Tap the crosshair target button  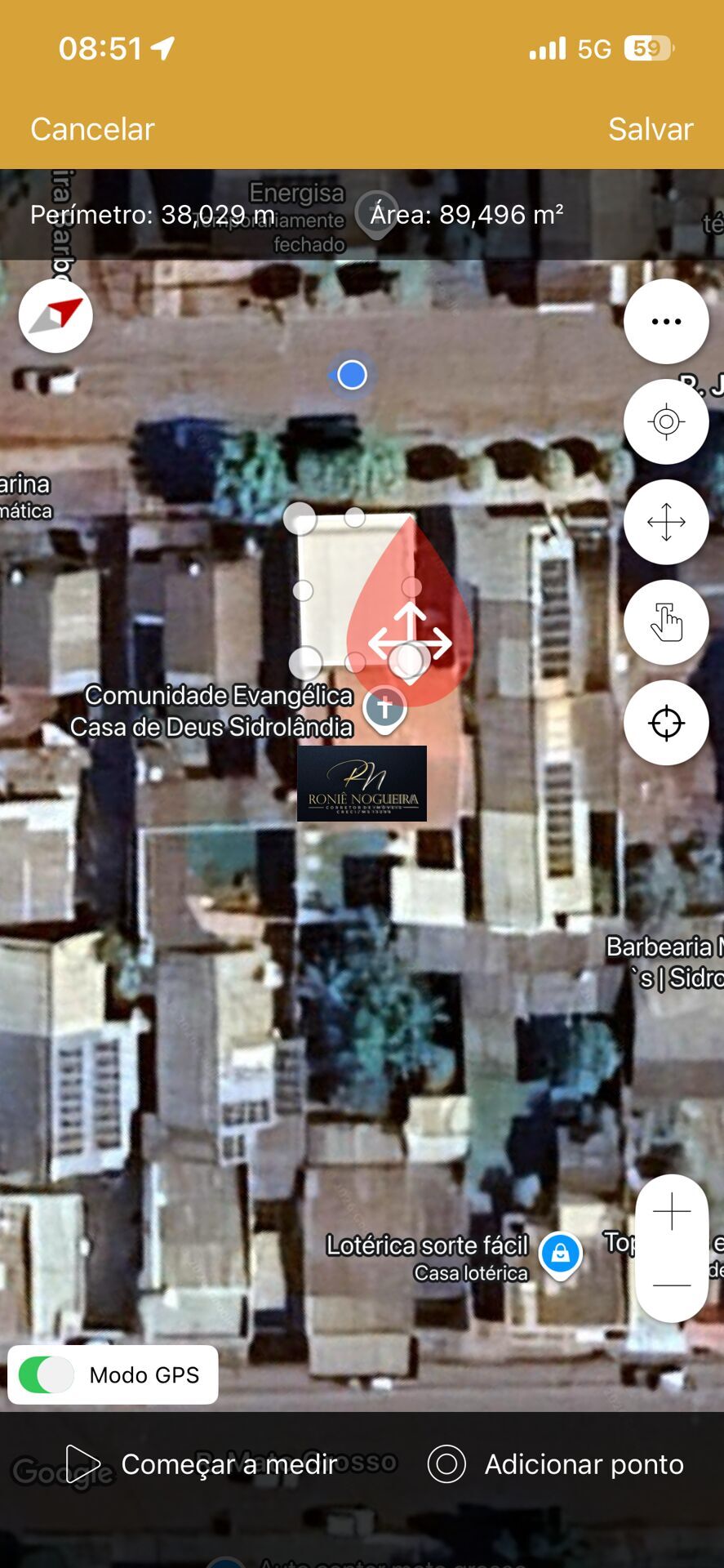point(666,724)
